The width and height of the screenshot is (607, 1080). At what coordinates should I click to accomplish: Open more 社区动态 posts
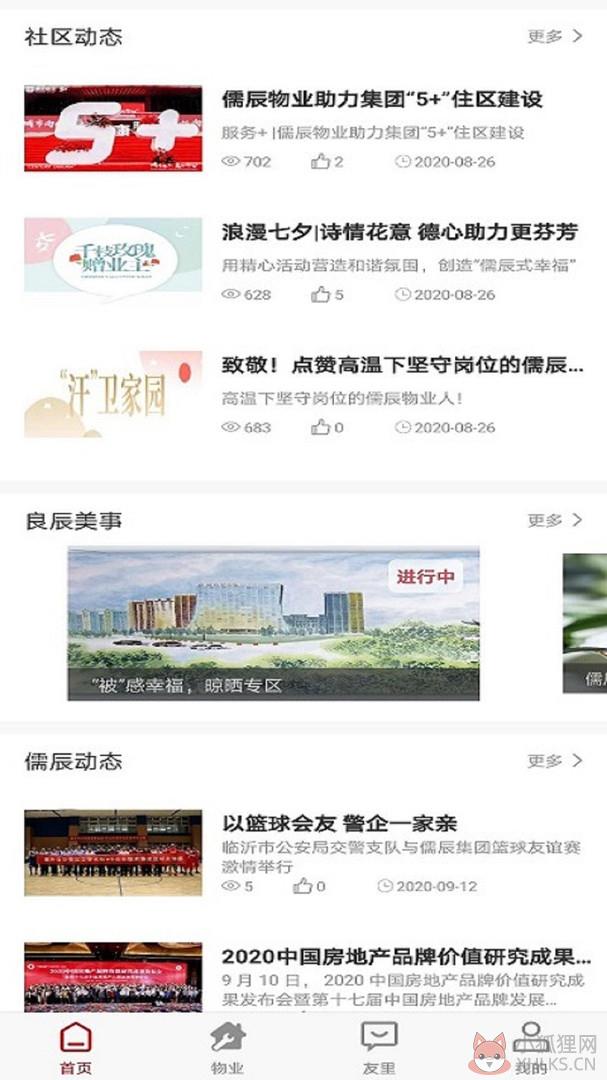click(x=555, y=36)
